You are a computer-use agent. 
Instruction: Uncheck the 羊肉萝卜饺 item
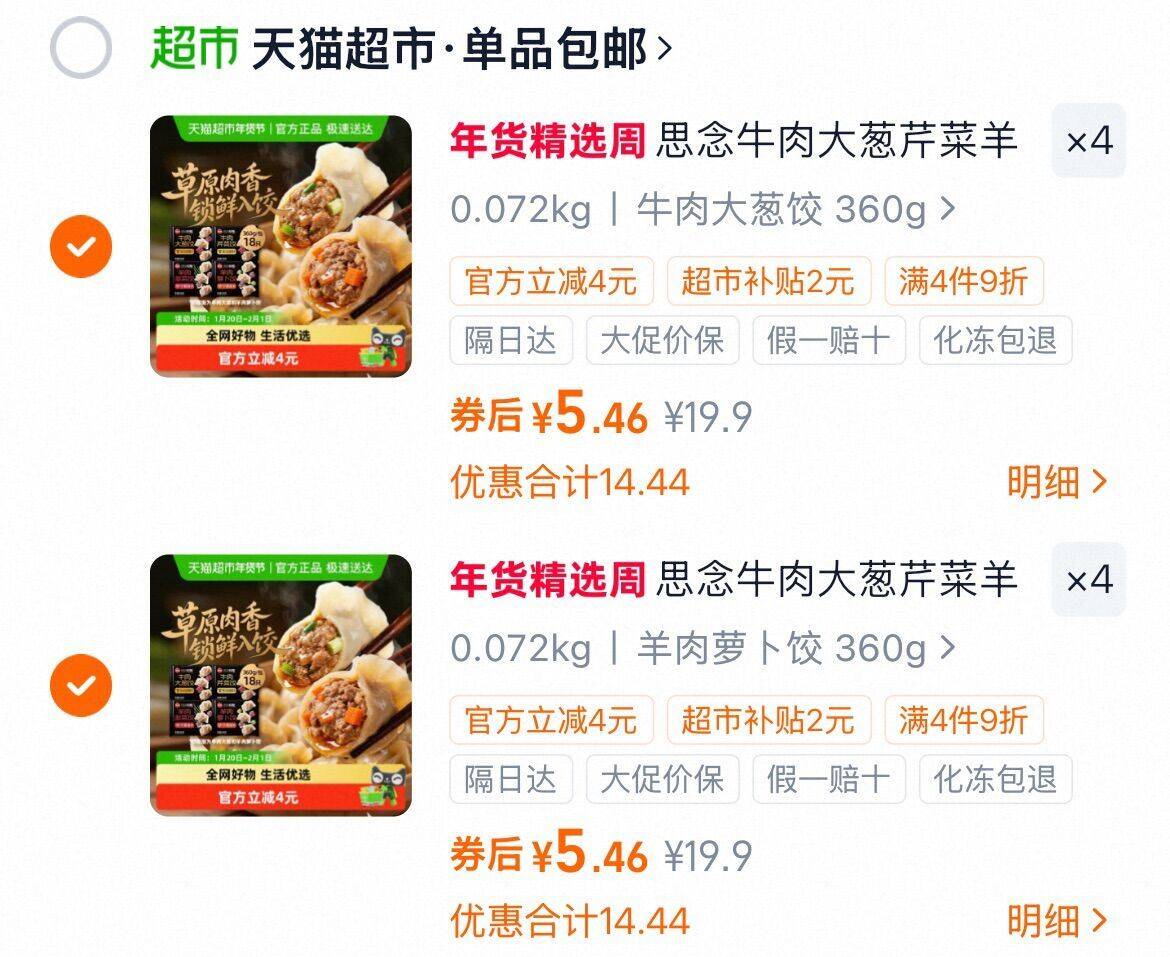pos(81,685)
